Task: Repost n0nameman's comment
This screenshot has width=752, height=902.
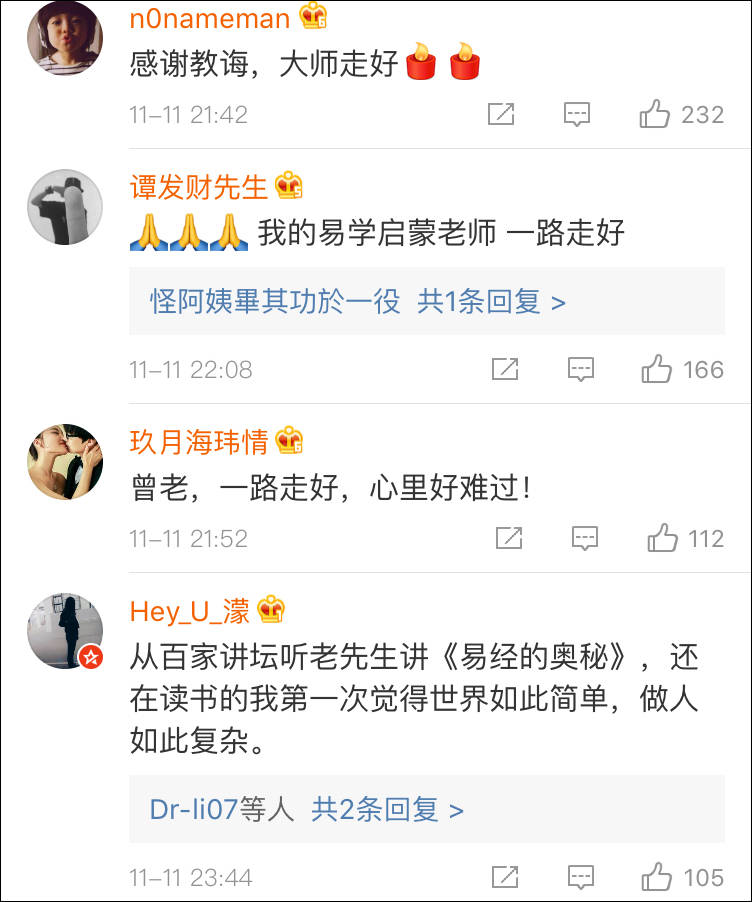Action: 501,115
